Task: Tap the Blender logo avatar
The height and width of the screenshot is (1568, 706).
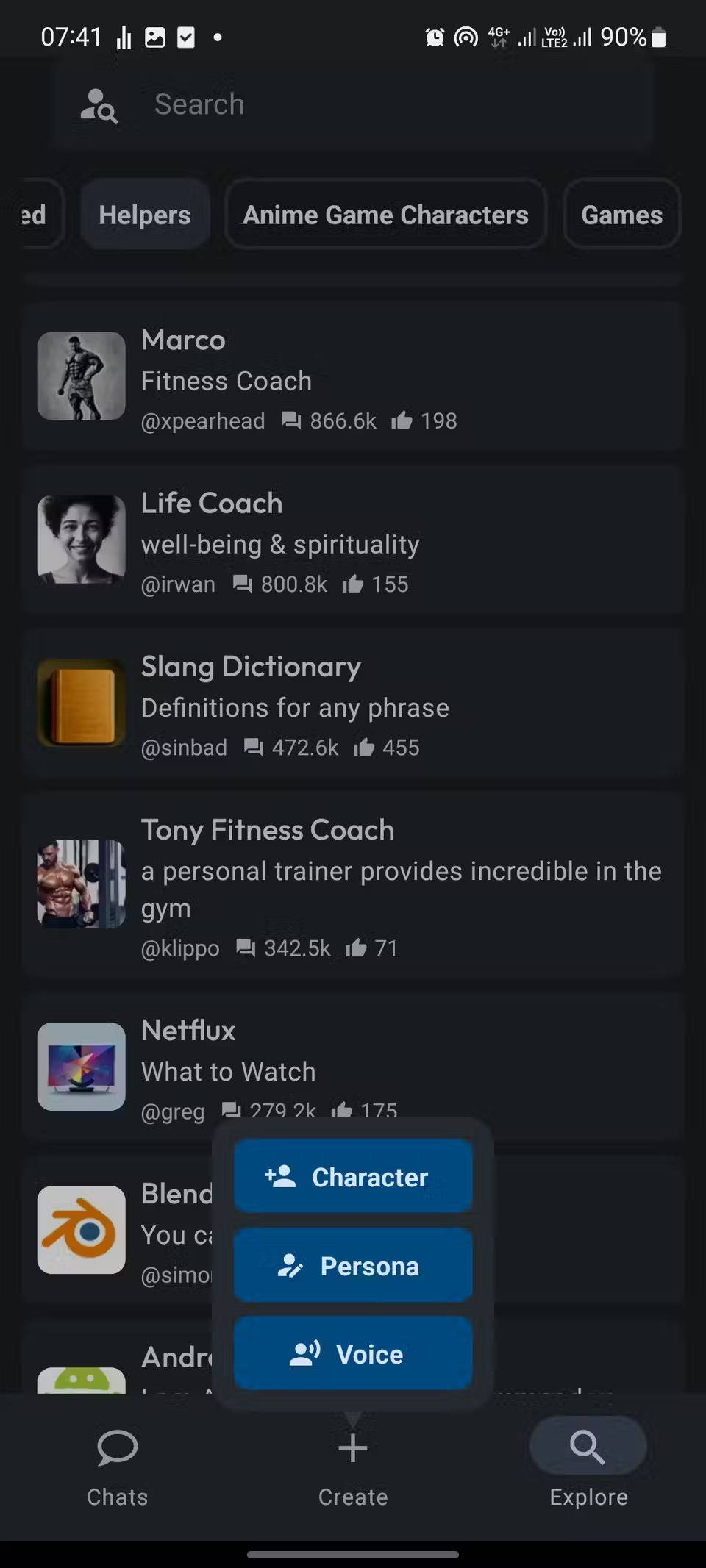Action: (81, 1229)
